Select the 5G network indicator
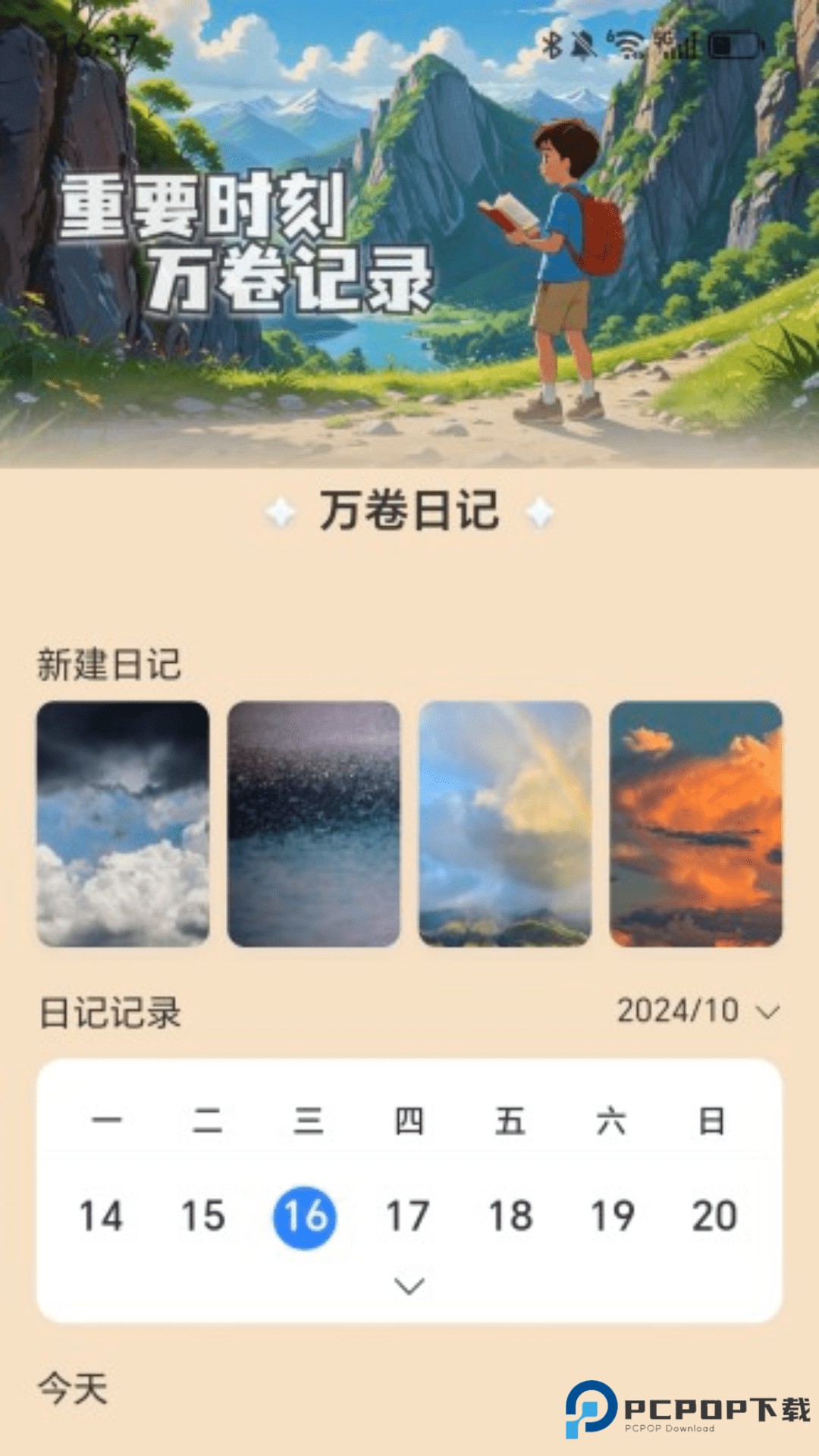 coord(662,39)
